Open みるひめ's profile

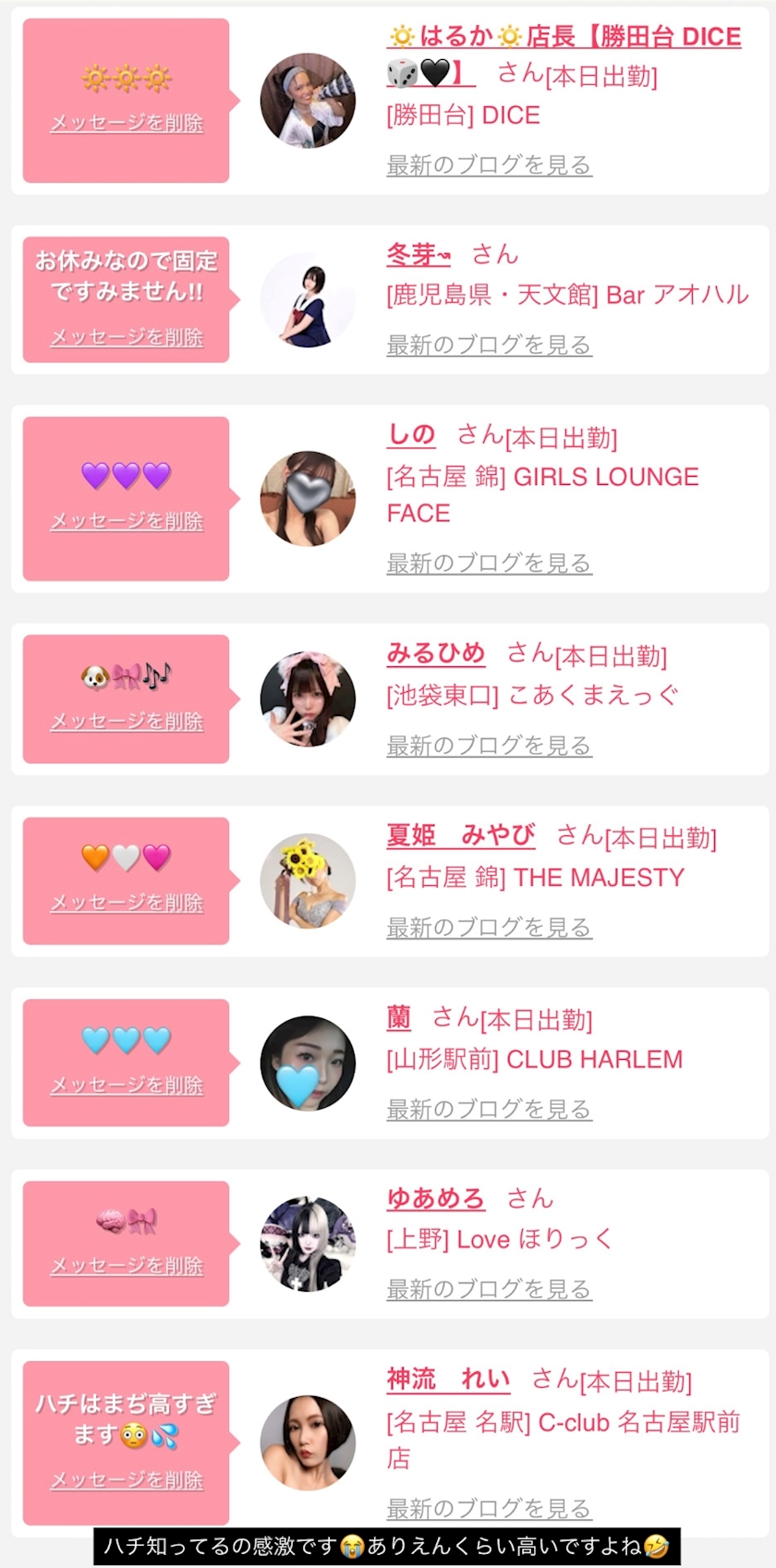pos(436,653)
